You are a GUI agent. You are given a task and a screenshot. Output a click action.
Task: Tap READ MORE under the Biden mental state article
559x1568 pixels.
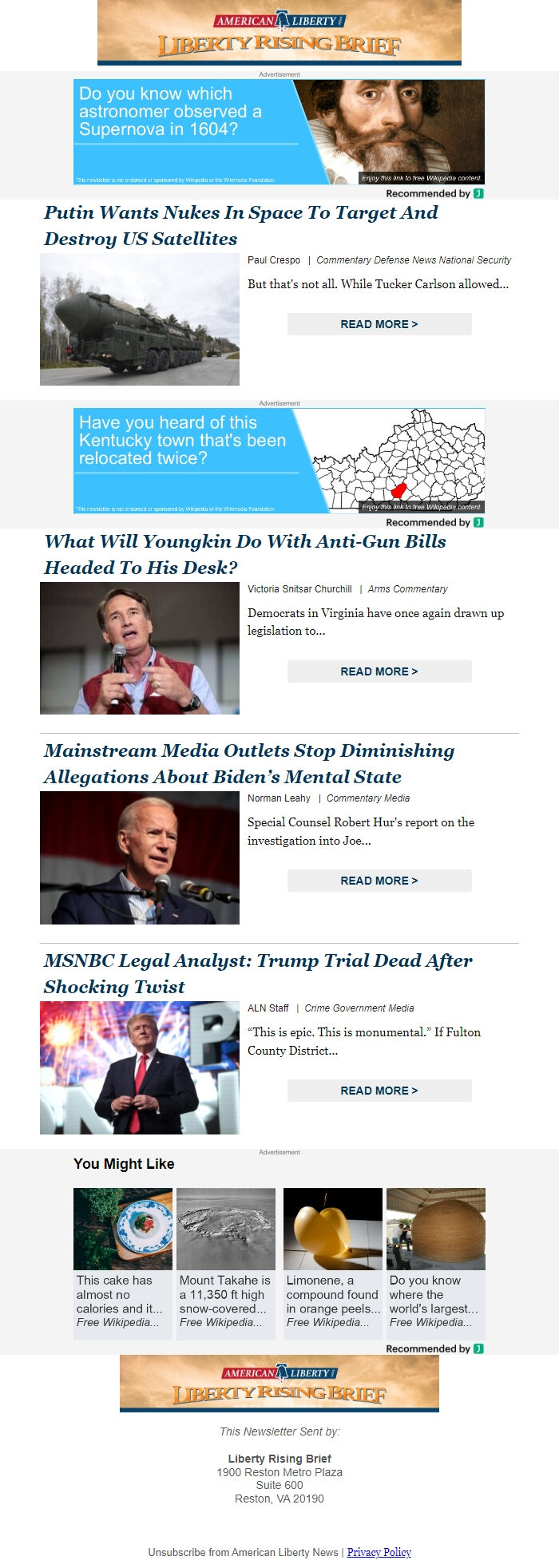[379, 881]
